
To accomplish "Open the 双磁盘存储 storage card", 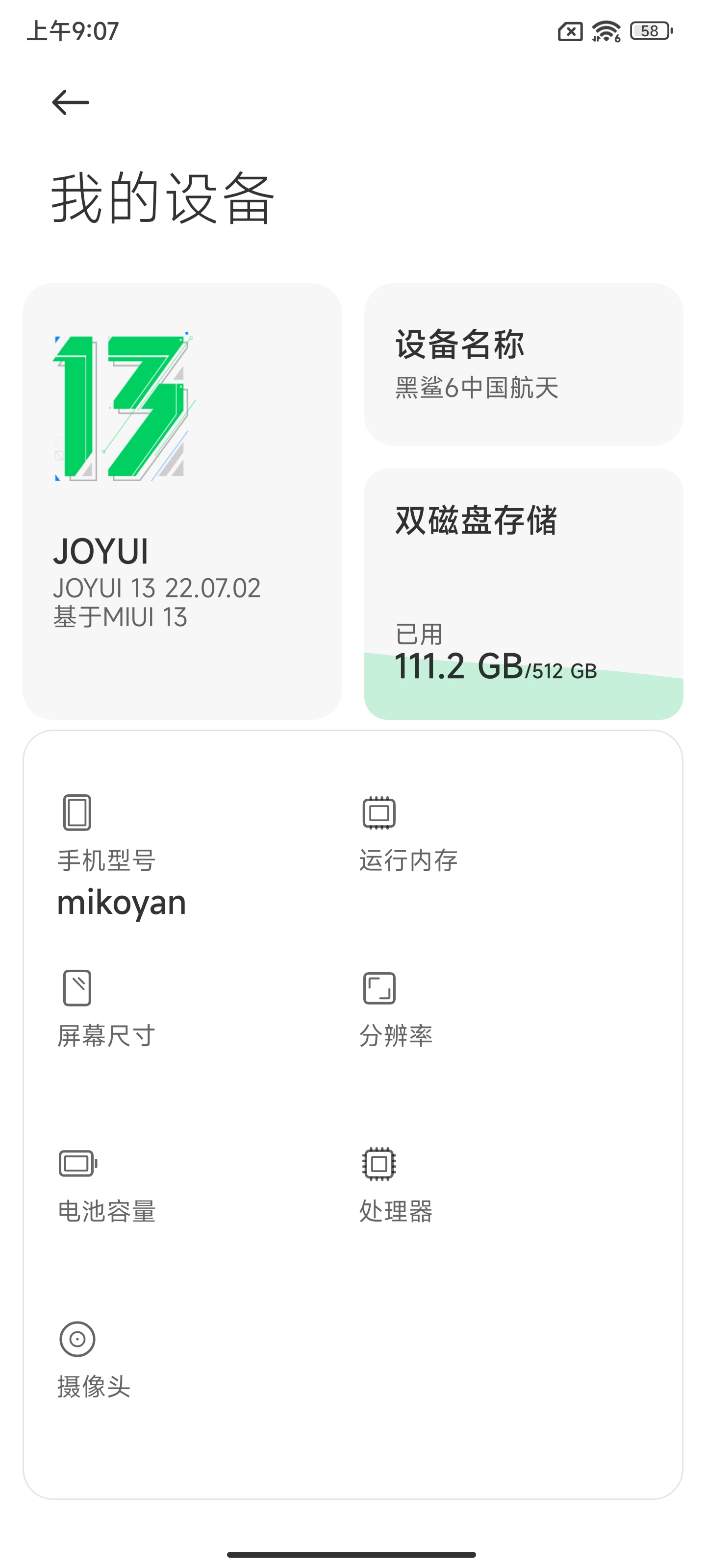I will point(523,594).
